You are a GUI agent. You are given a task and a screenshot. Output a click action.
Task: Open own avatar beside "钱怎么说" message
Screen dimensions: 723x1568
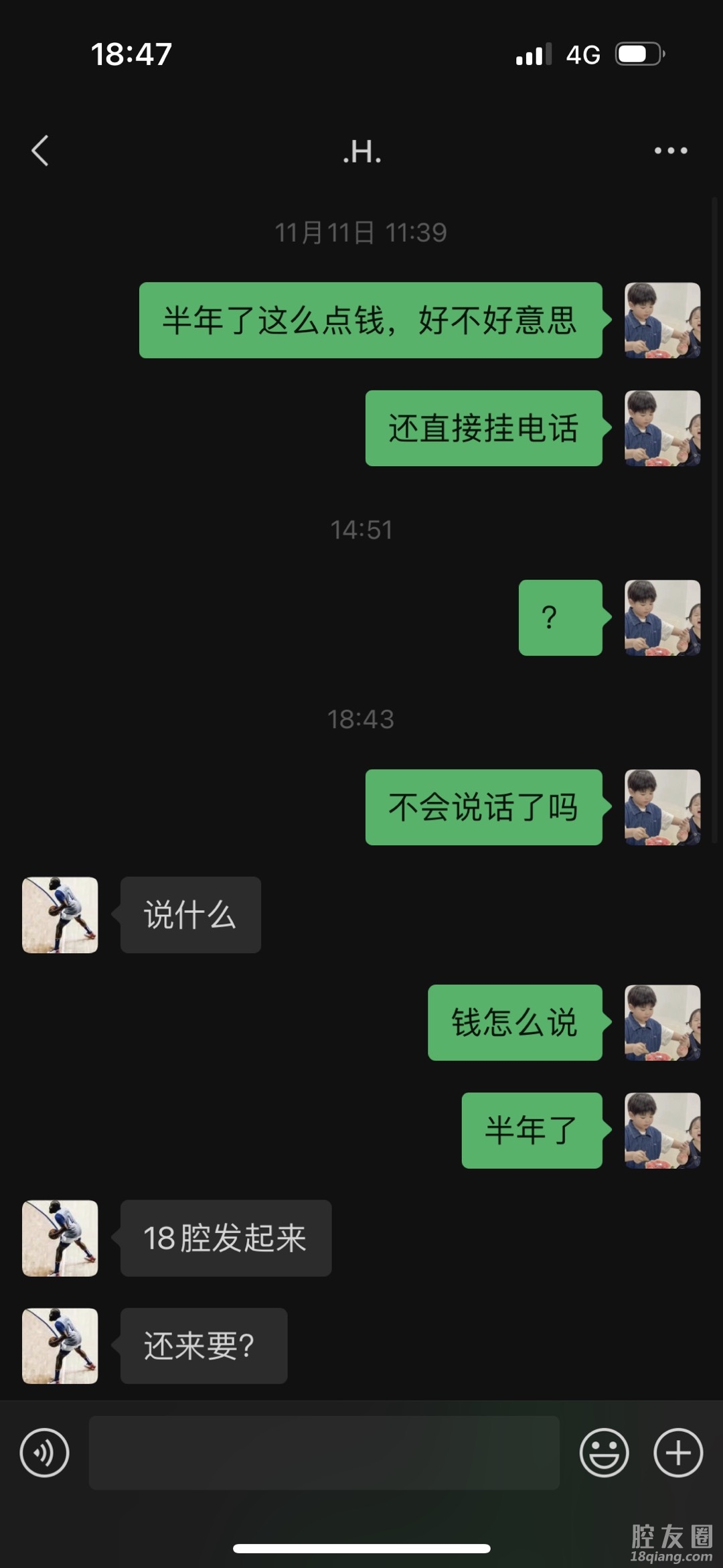(x=663, y=1023)
